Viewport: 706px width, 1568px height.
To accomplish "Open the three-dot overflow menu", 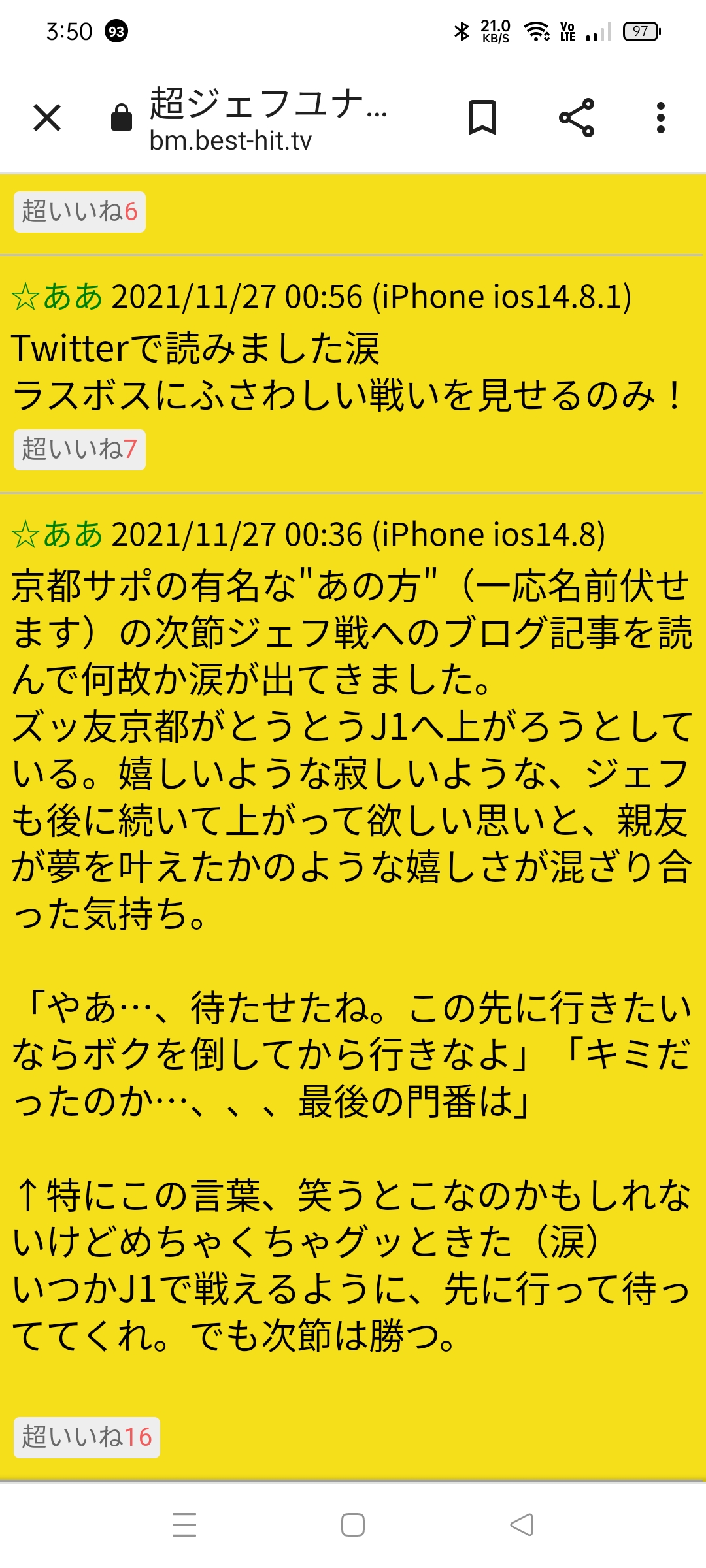I will 660,118.
